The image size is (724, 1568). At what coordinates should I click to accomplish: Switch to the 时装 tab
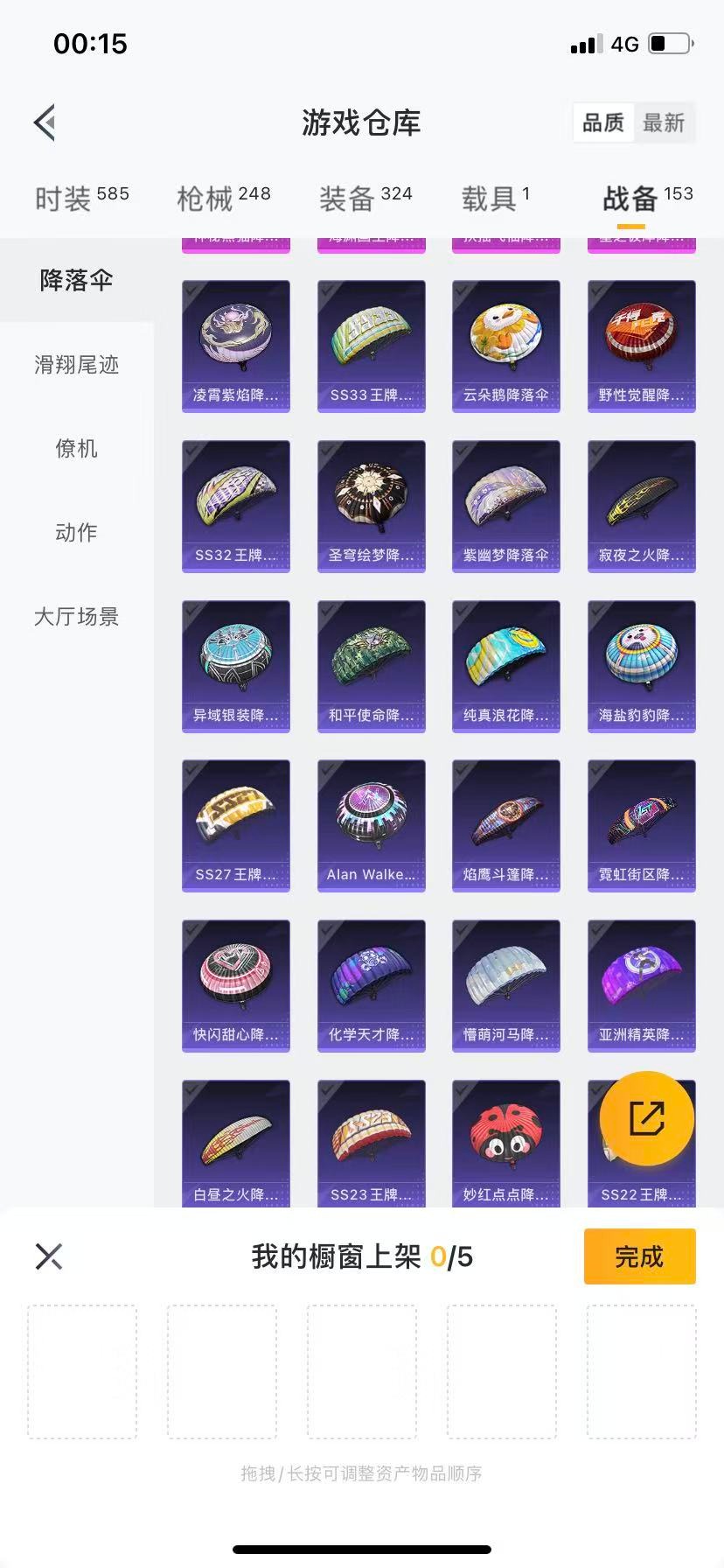81,198
